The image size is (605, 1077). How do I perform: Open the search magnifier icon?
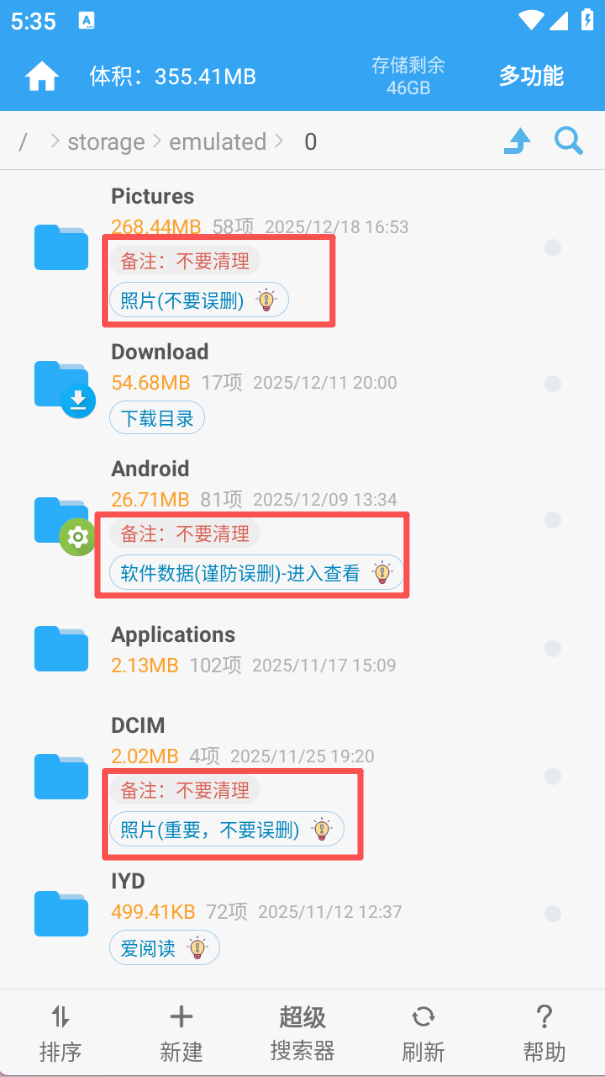pyautogui.click(x=568, y=142)
